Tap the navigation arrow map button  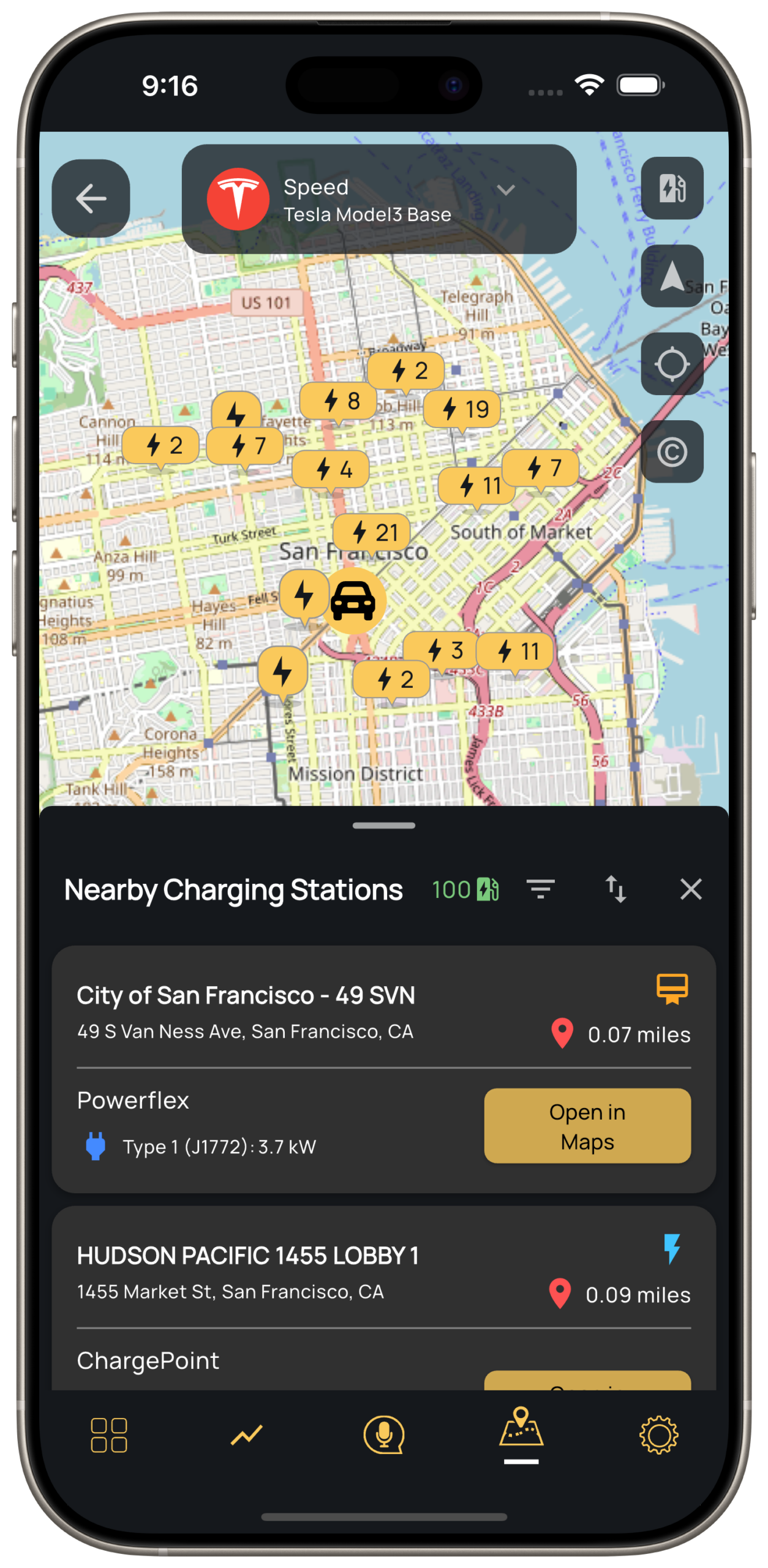coord(672,276)
